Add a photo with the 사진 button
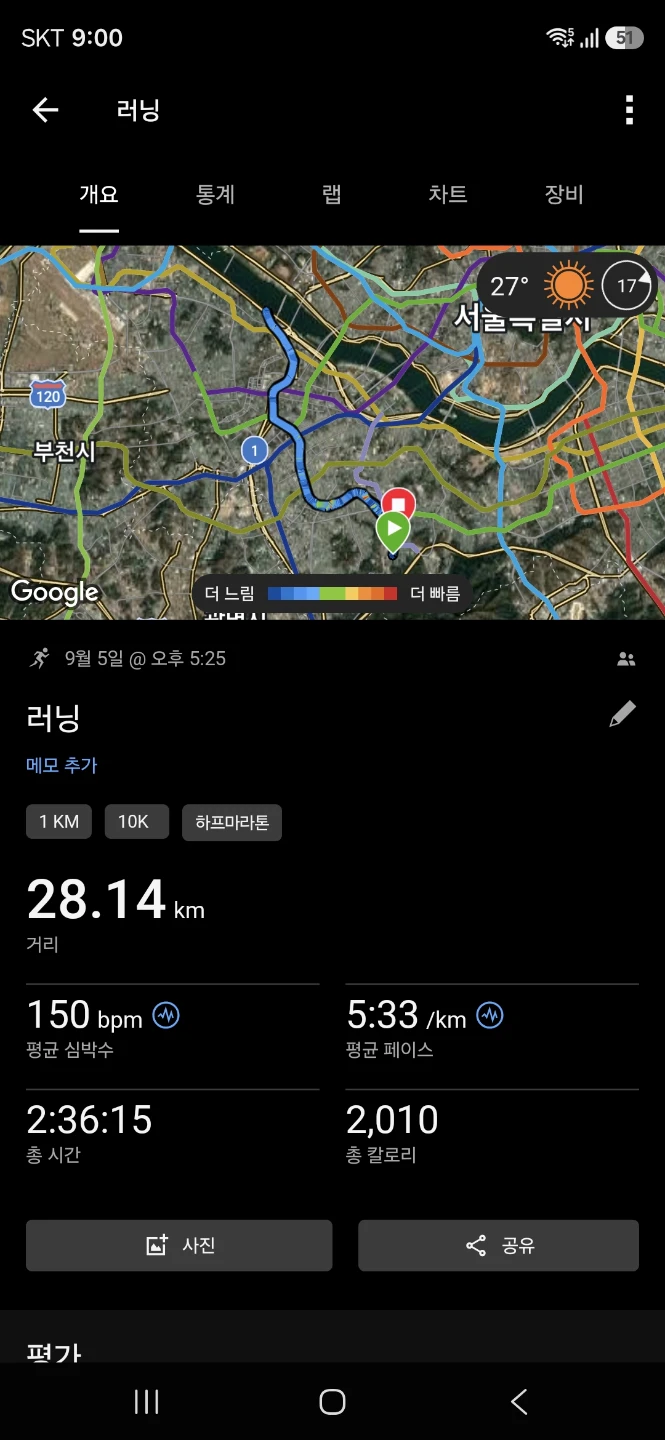665x1440 pixels. click(179, 1245)
